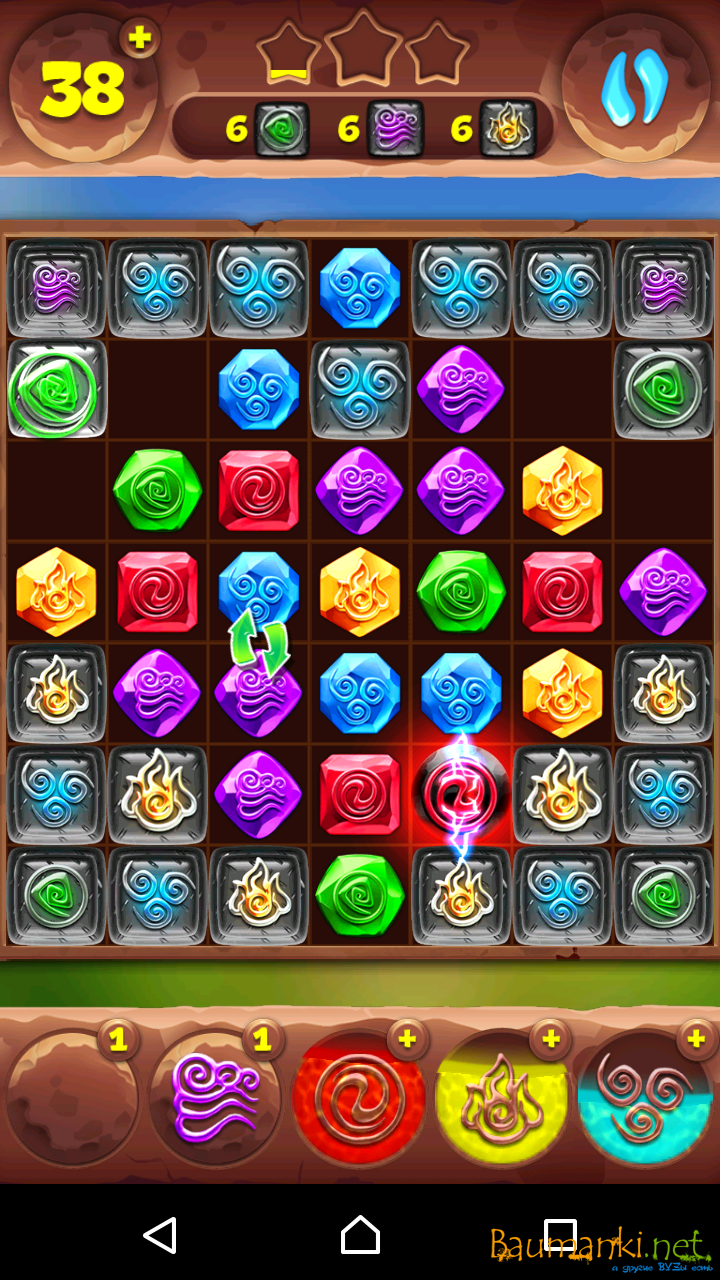Viewport: 720px width, 1280px height.
Task: Return to the home screen
Action: [360, 1236]
